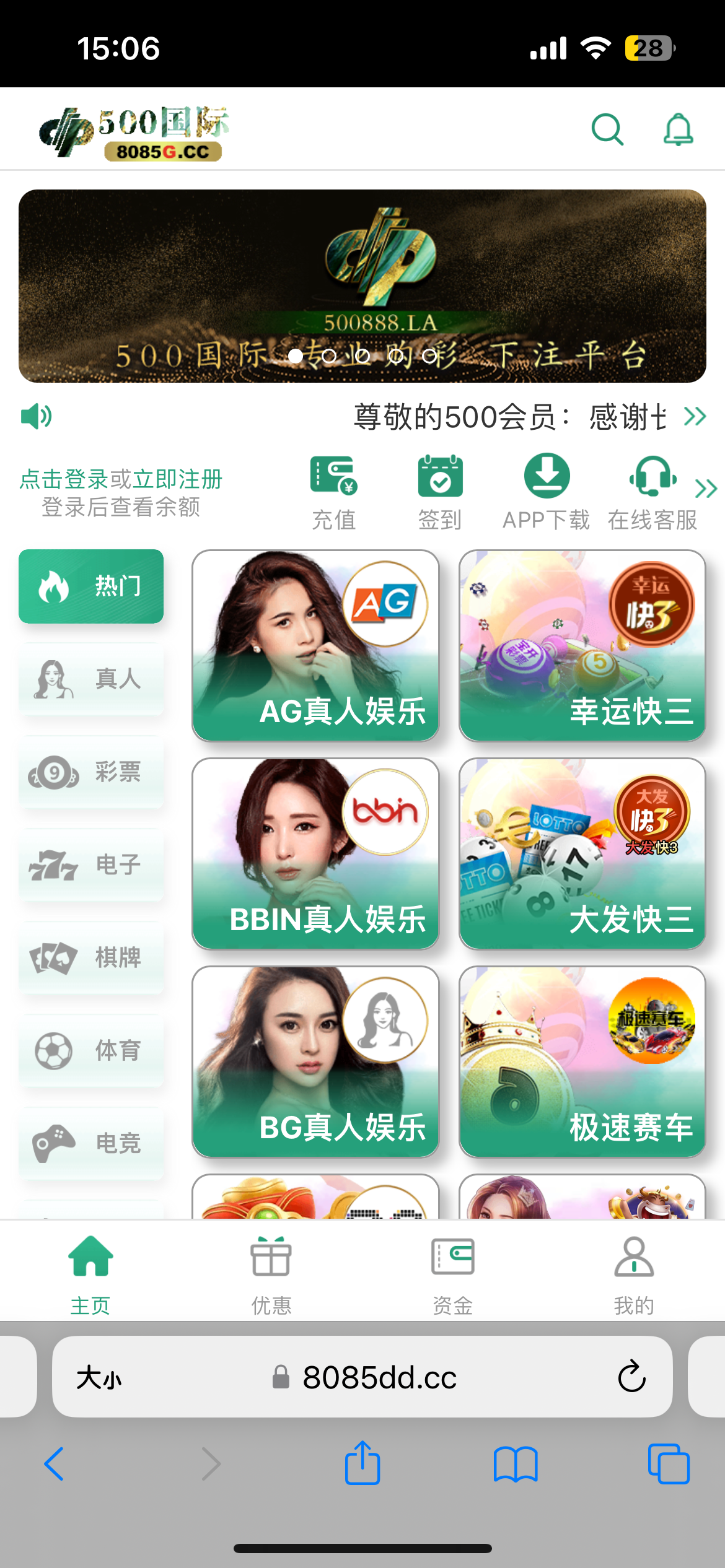Open 充值 recharge shortcut

click(x=334, y=492)
